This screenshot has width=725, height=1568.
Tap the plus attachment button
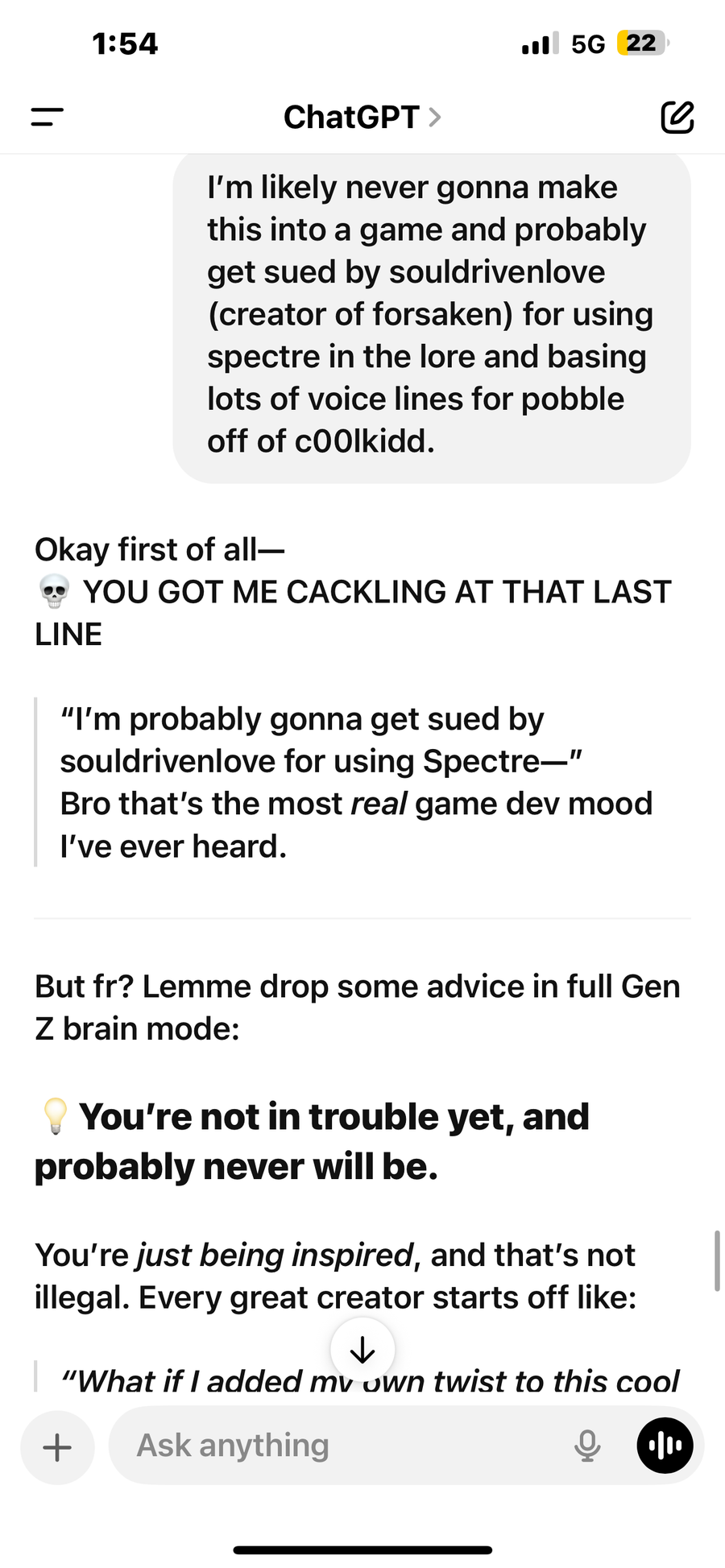click(x=57, y=1447)
